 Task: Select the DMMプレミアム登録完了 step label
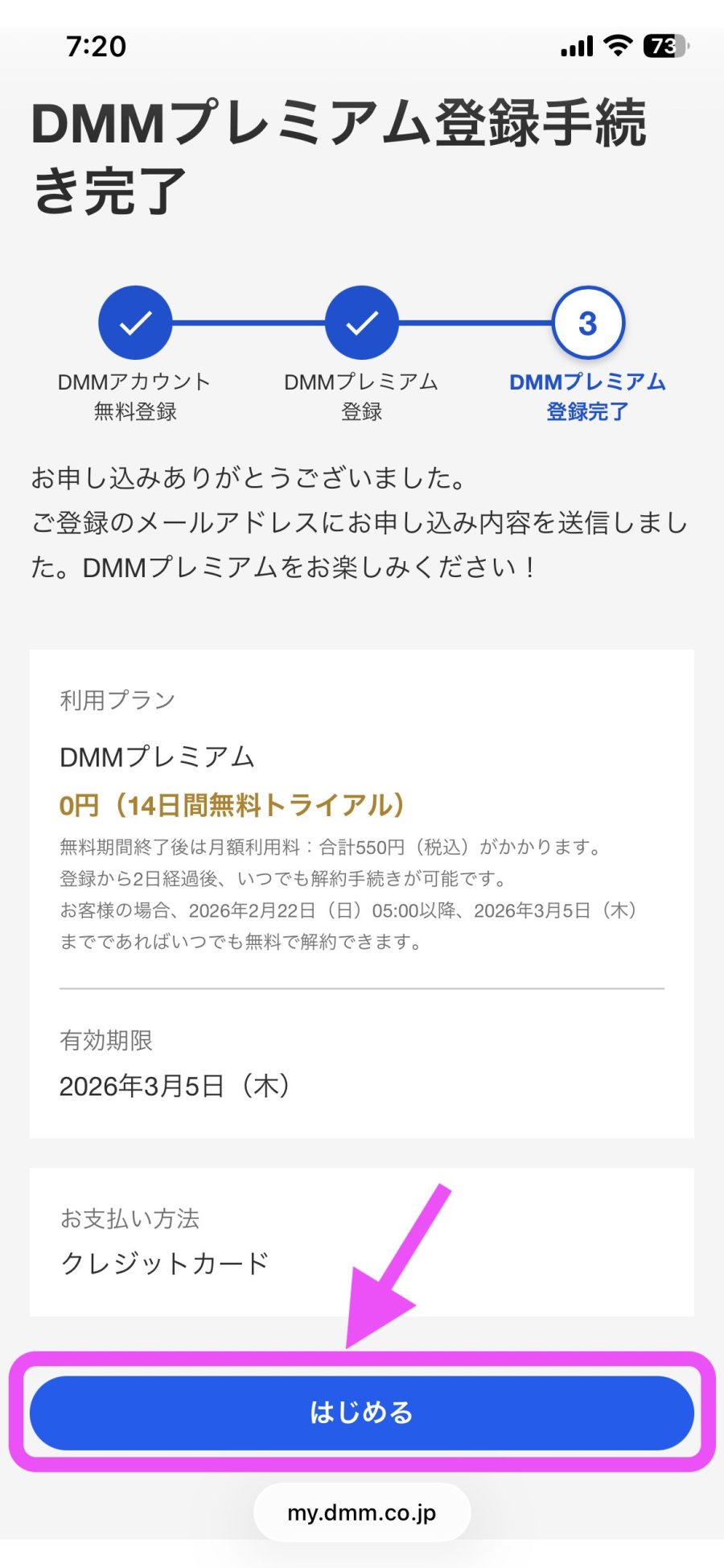point(588,397)
